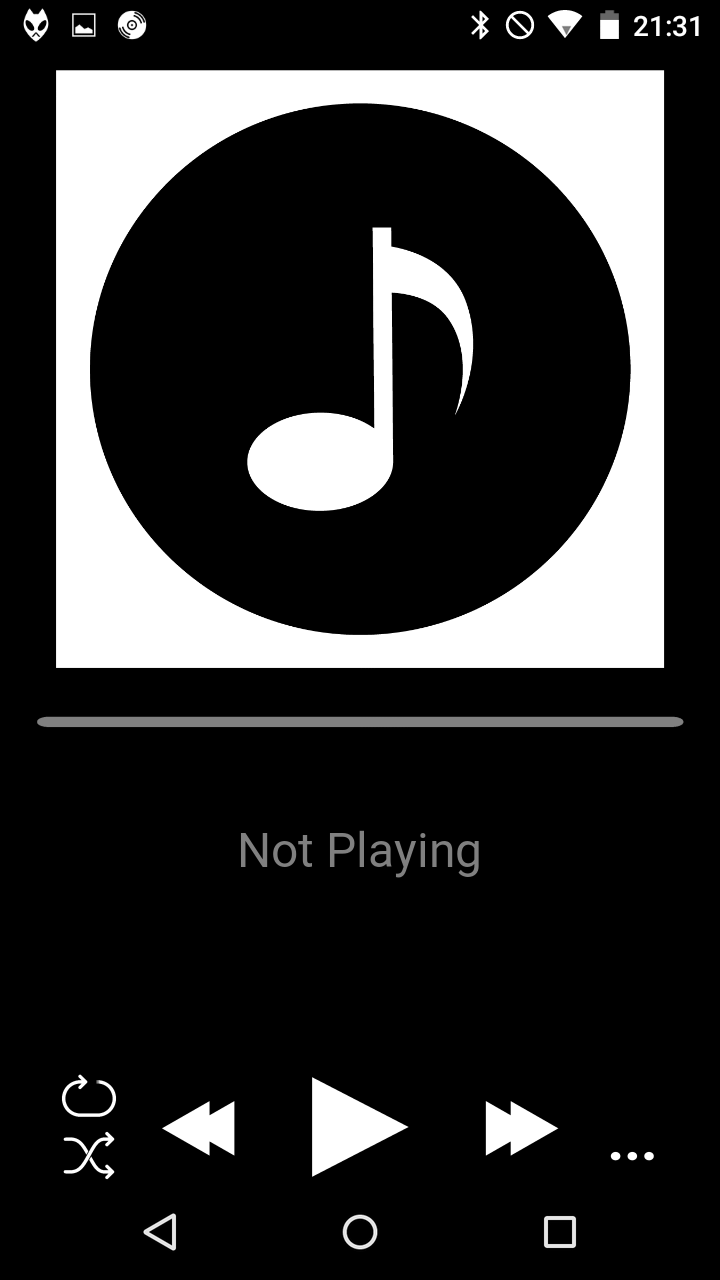Go to the home screen

point(360,1232)
